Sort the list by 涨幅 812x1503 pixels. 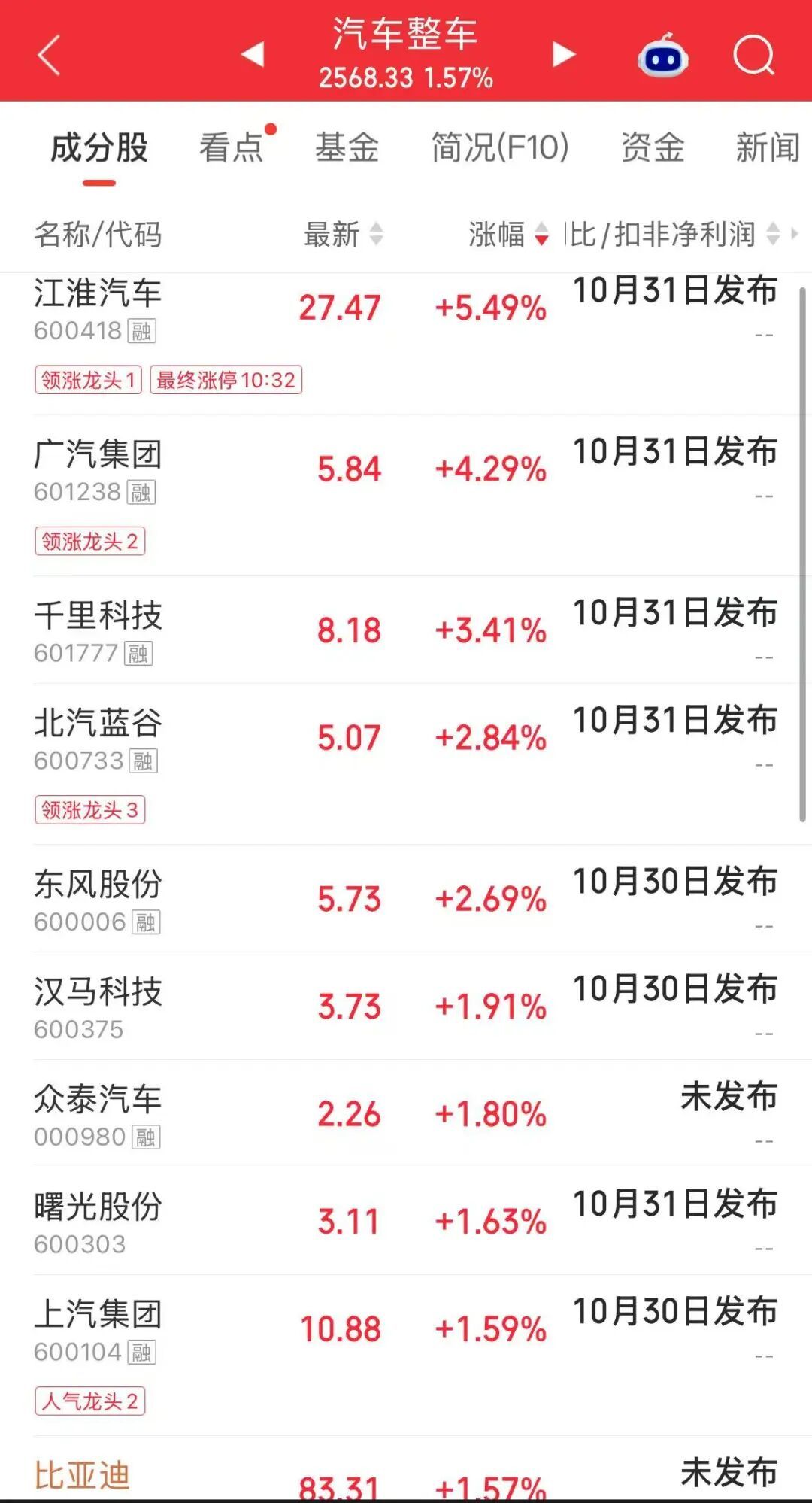coord(508,234)
